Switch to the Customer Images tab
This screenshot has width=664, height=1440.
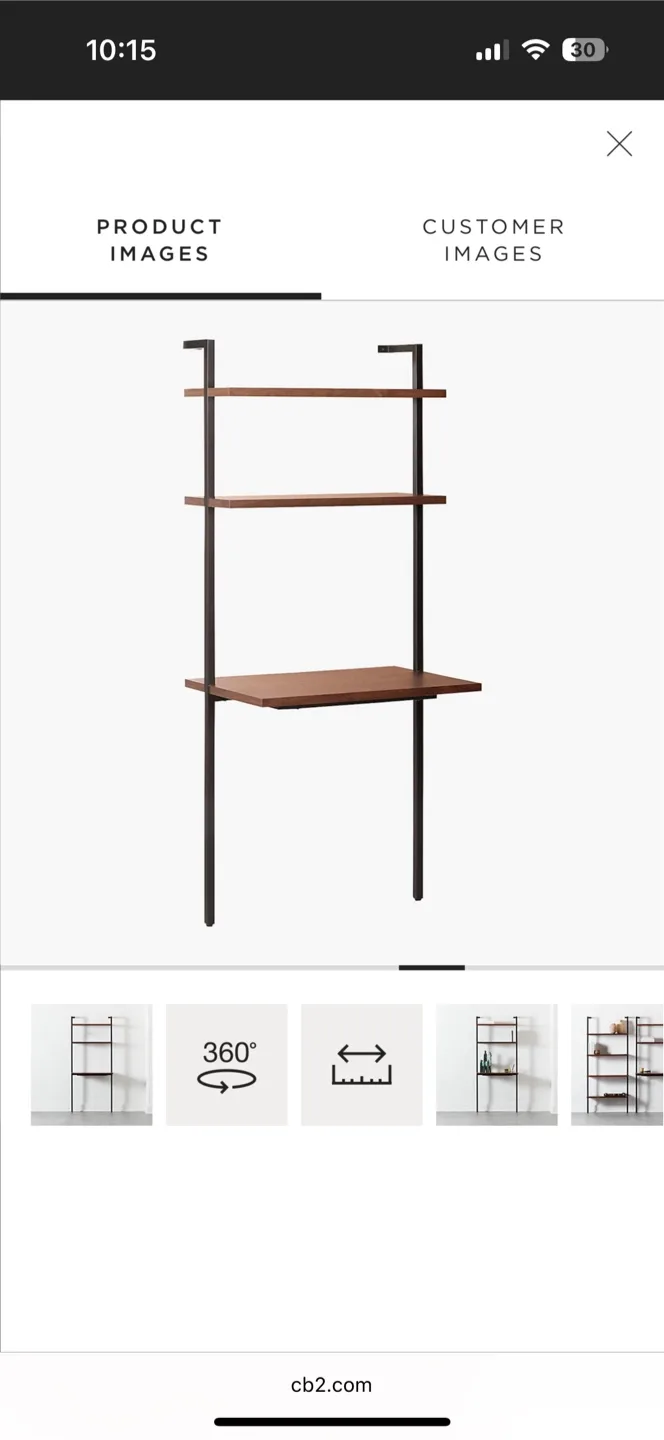tap(493, 240)
